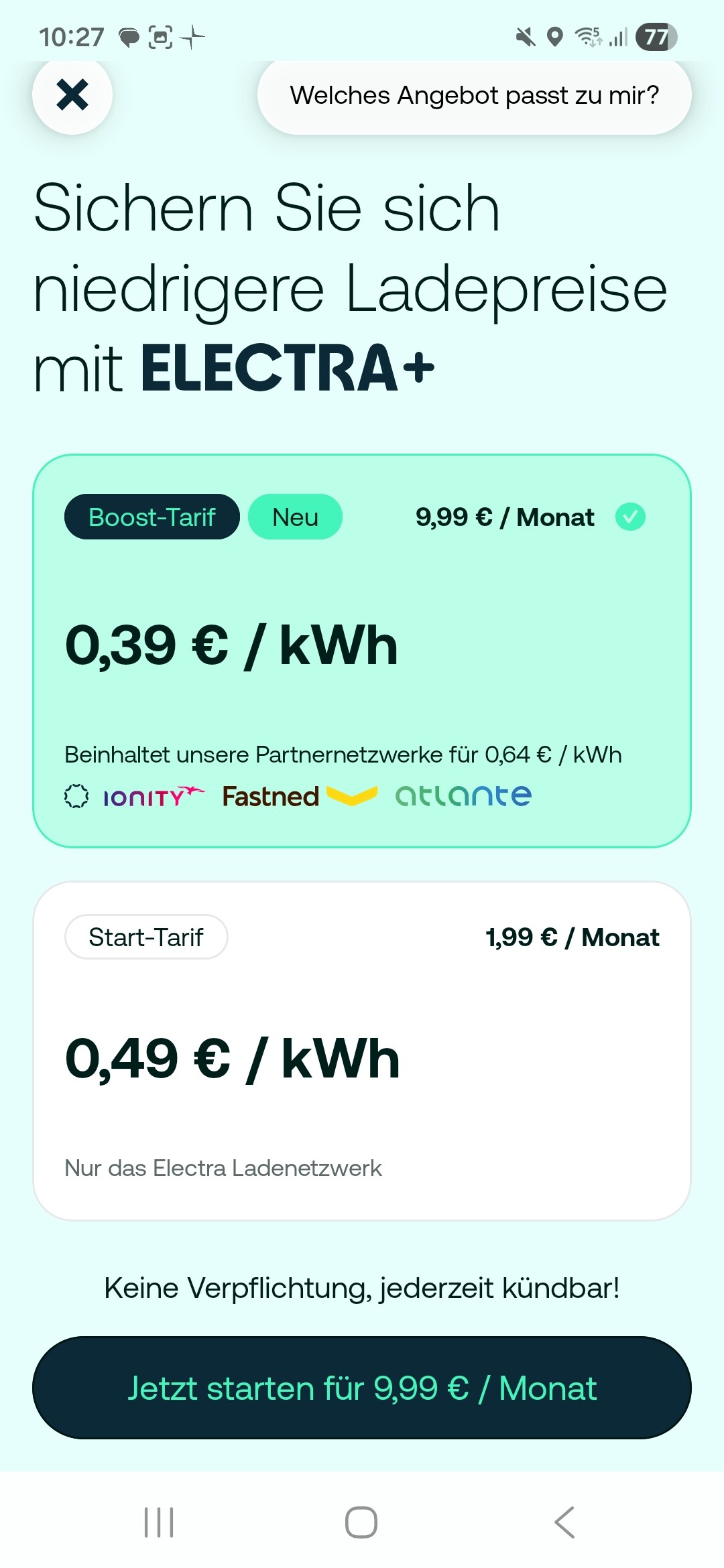Choose the Start-Tarif plan card
Viewport: 724px width, 1568px height.
point(362,1050)
